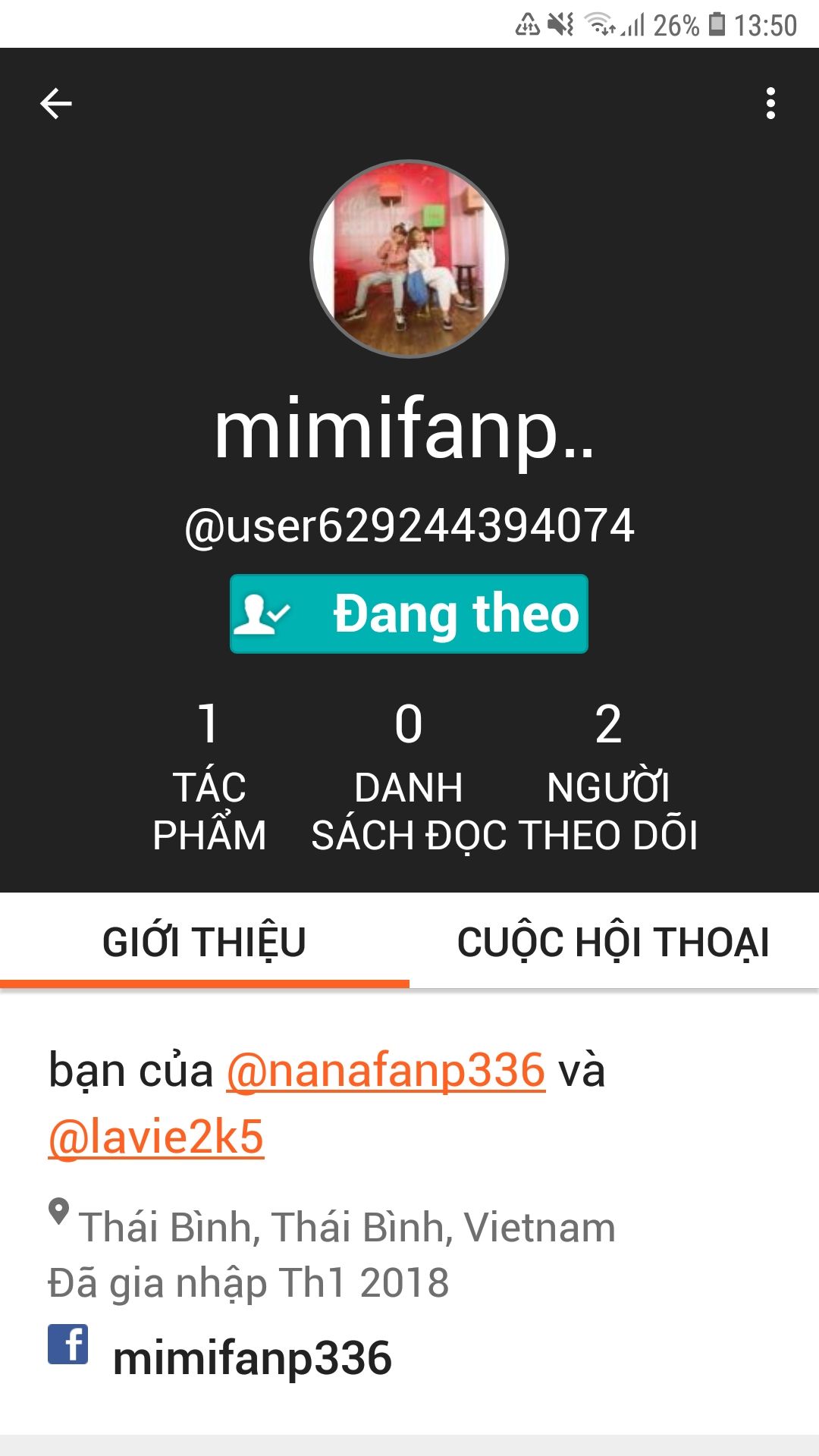Go back using the arrow icon
The width and height of the screenshot is (819, 1456).
56,104
